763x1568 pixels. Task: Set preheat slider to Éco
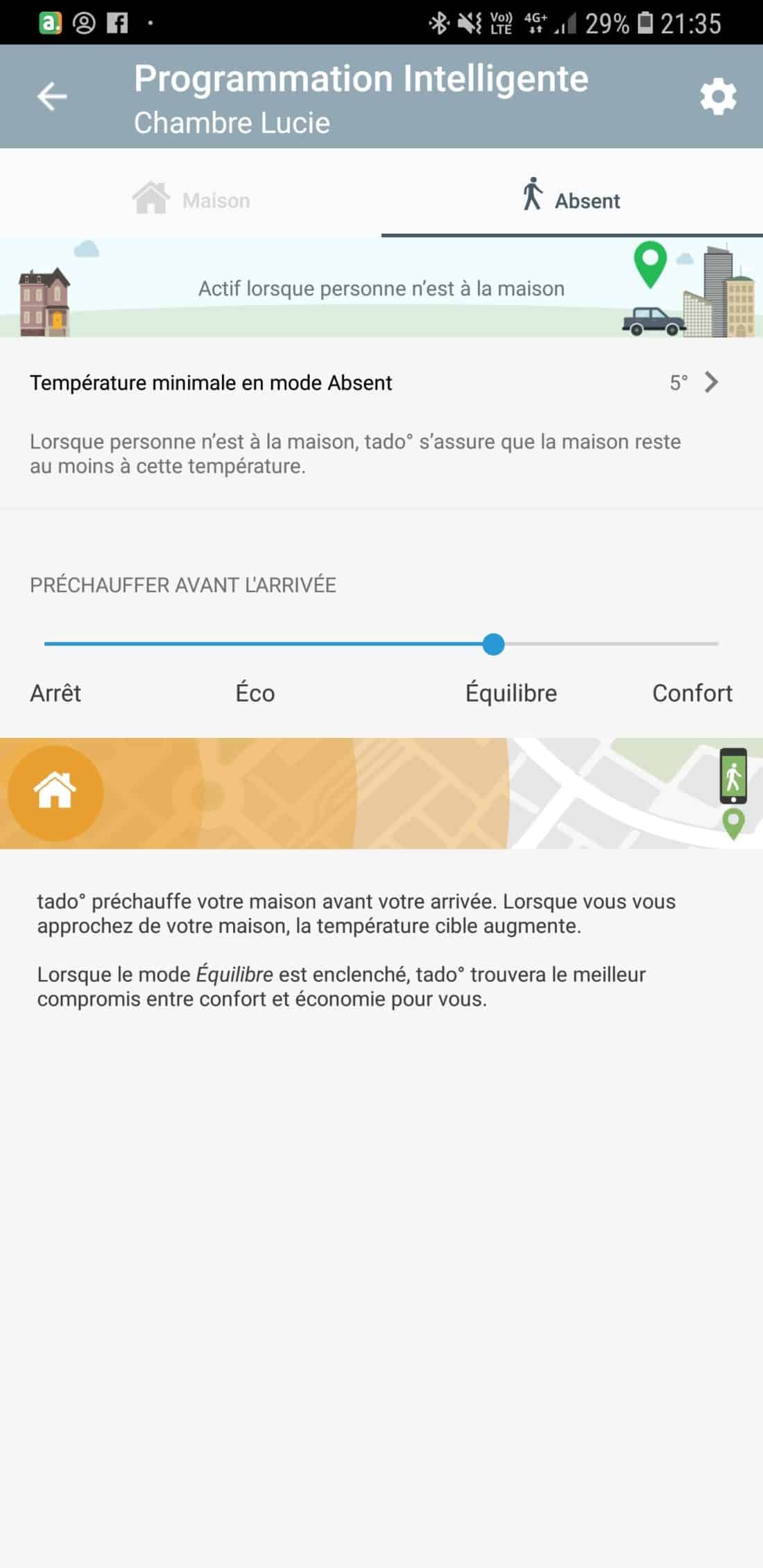point(269,644)
